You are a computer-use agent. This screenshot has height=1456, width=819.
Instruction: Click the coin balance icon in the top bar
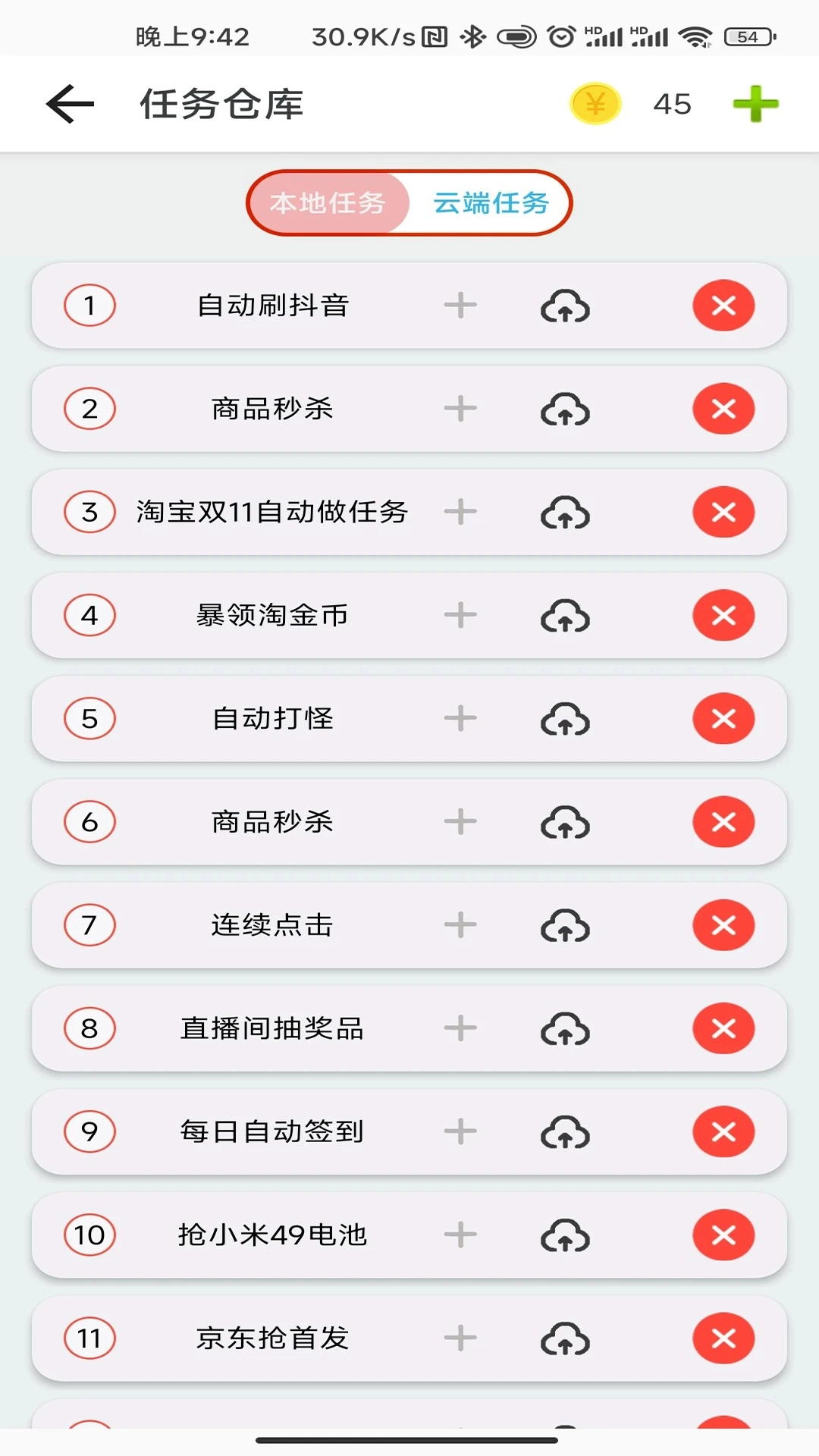pos(596,103)
